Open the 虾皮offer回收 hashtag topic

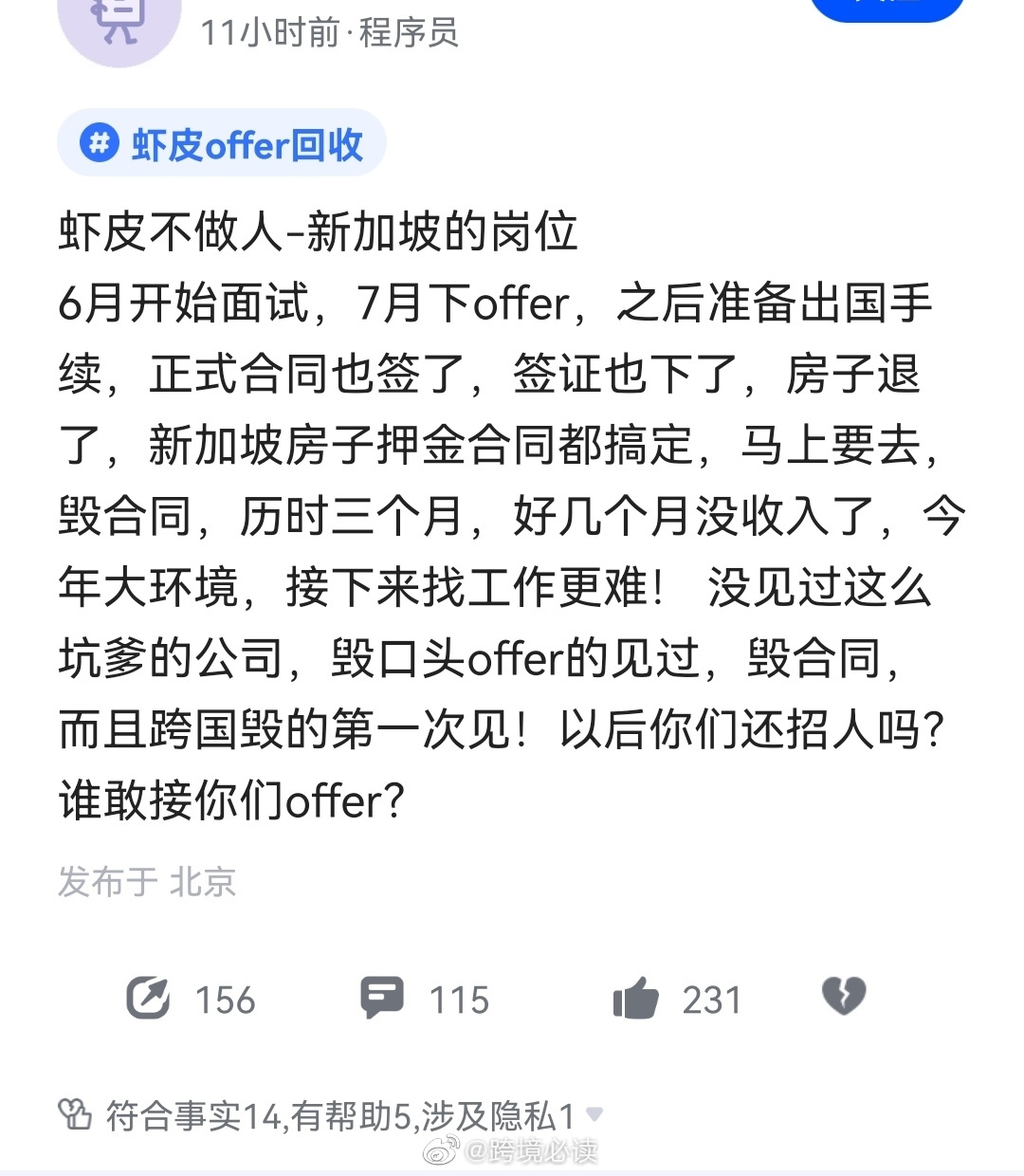pos(222,144)
